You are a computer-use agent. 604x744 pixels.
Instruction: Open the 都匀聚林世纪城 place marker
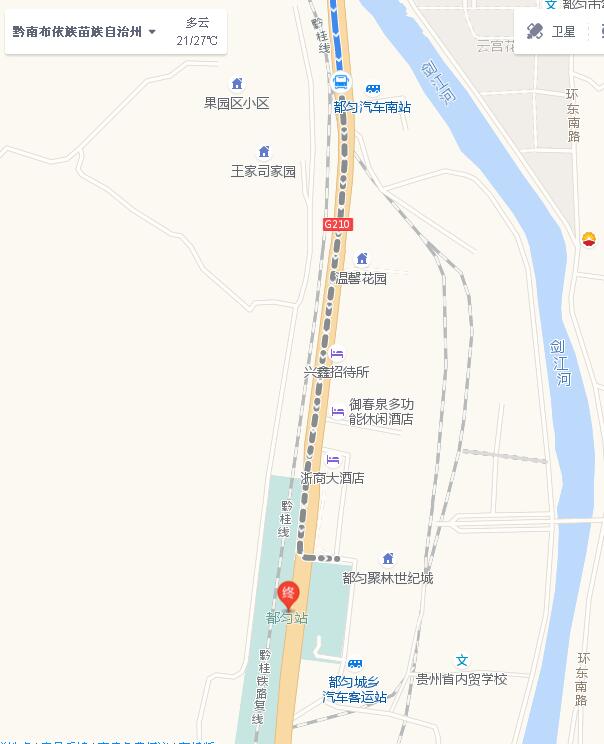coord(388,559)
